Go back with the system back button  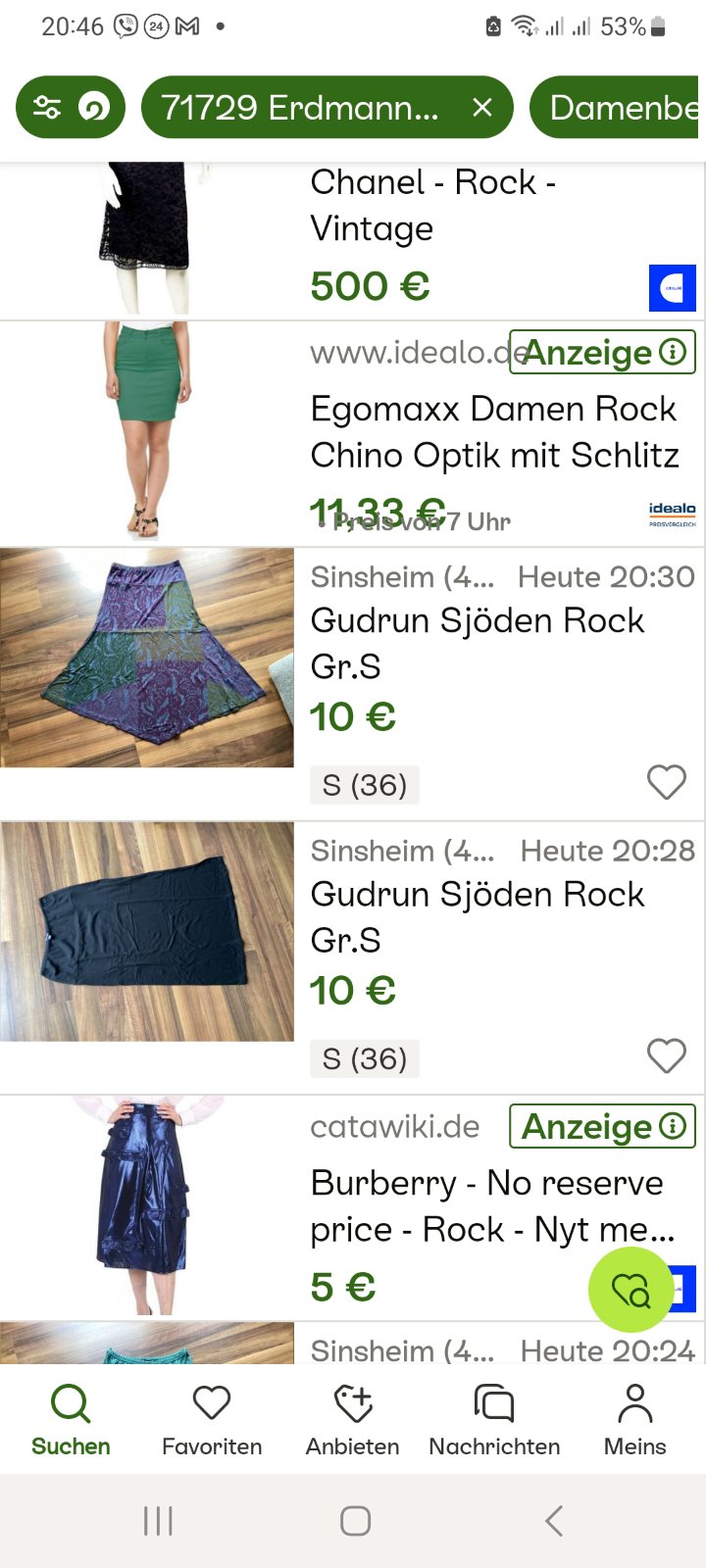(553, 1521)
